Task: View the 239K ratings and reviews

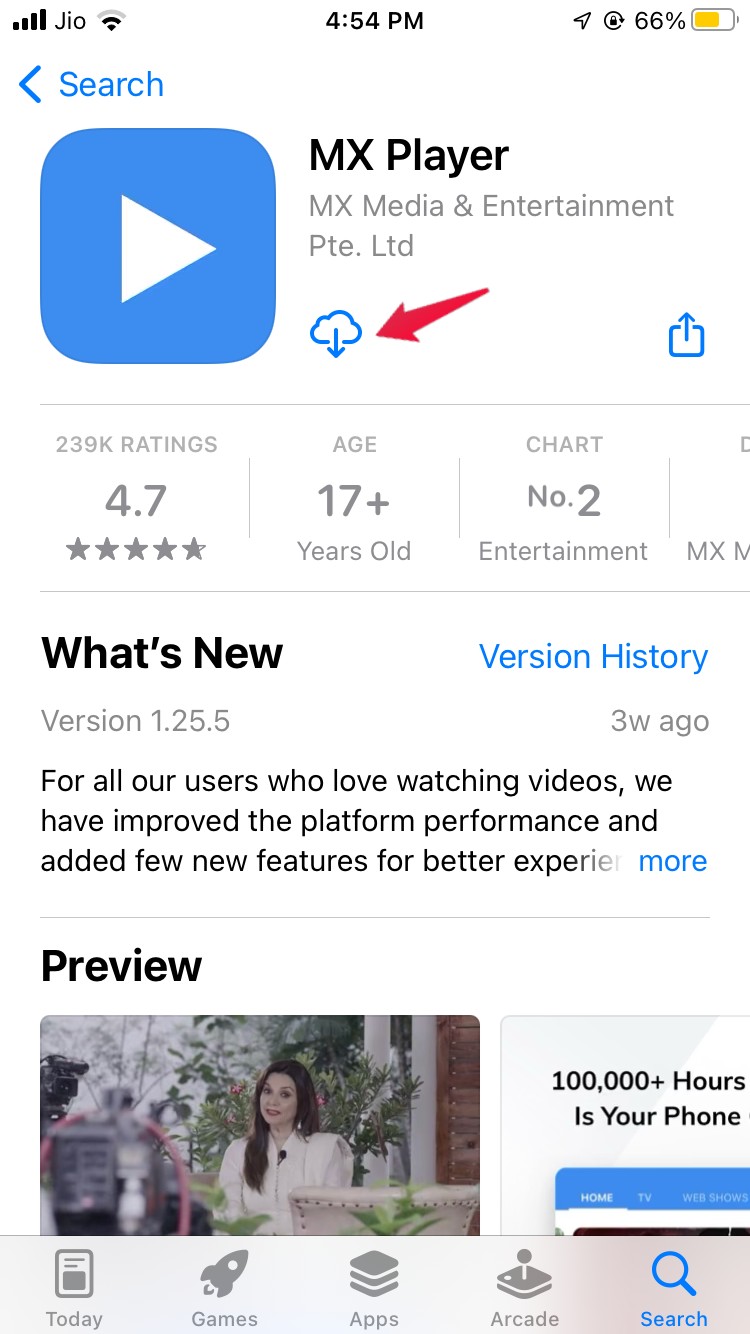Action: [x=136, y=499]
